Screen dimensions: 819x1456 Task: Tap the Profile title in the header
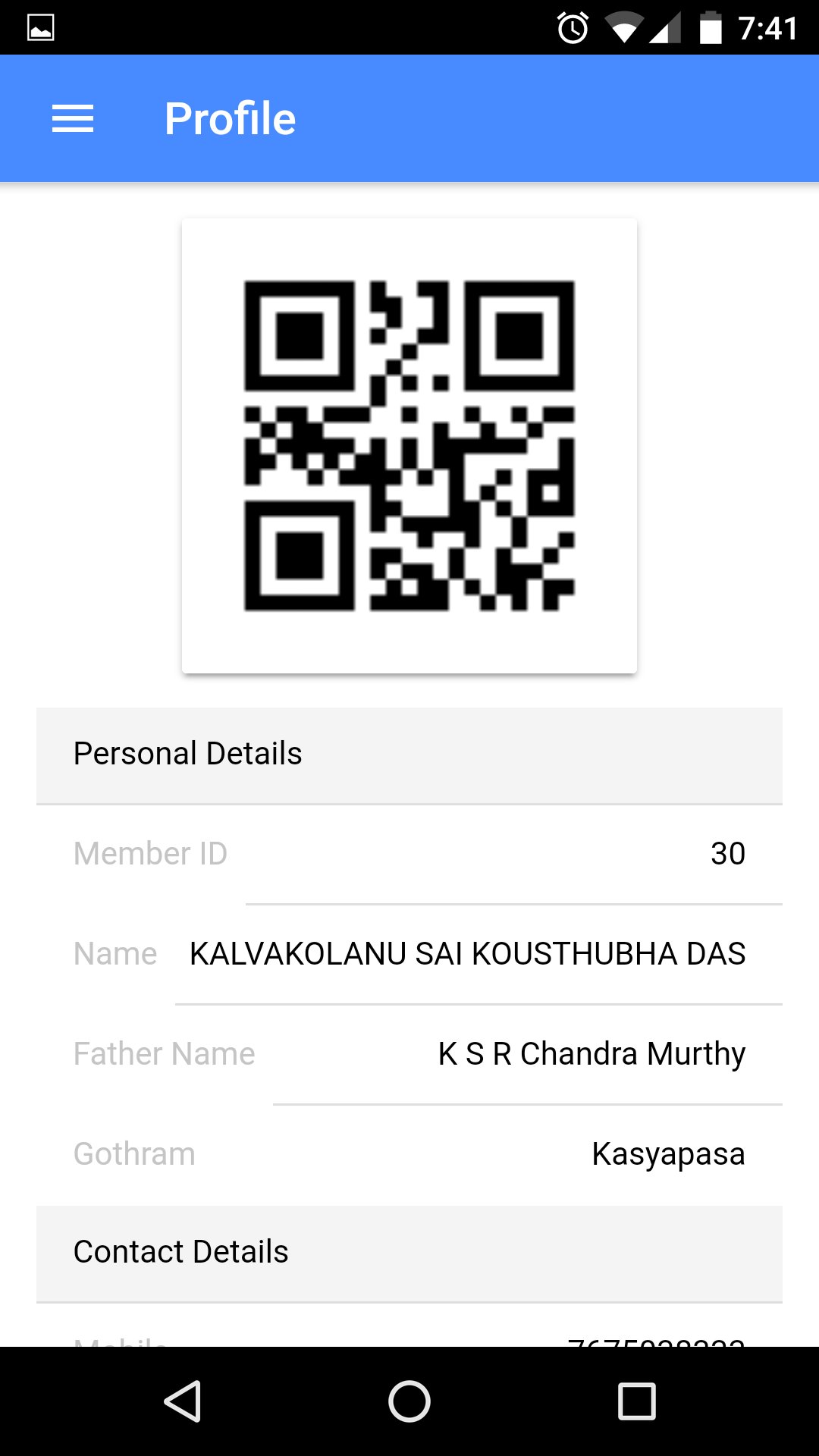tap(231, 118)
